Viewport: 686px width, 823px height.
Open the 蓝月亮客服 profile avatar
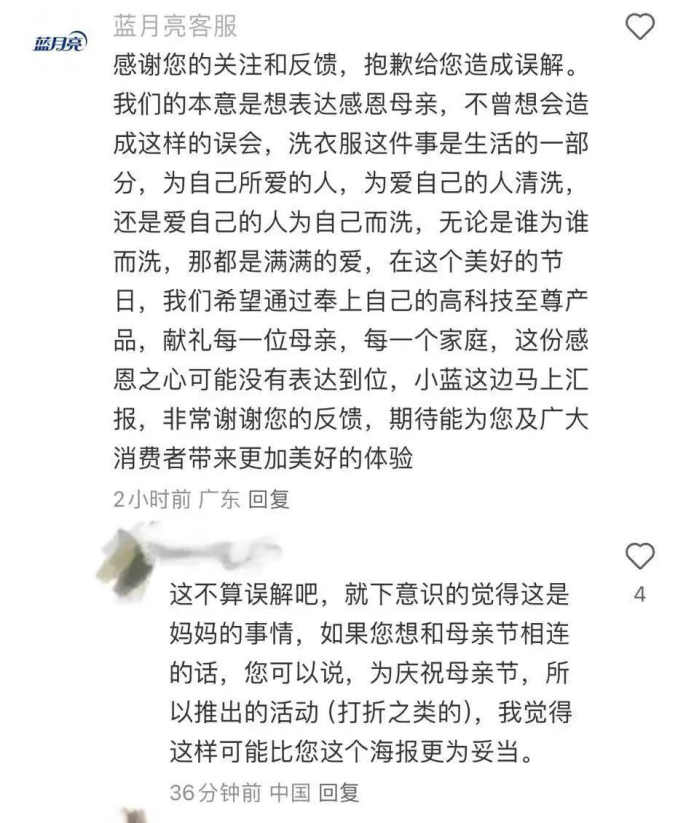coord(59,41)
